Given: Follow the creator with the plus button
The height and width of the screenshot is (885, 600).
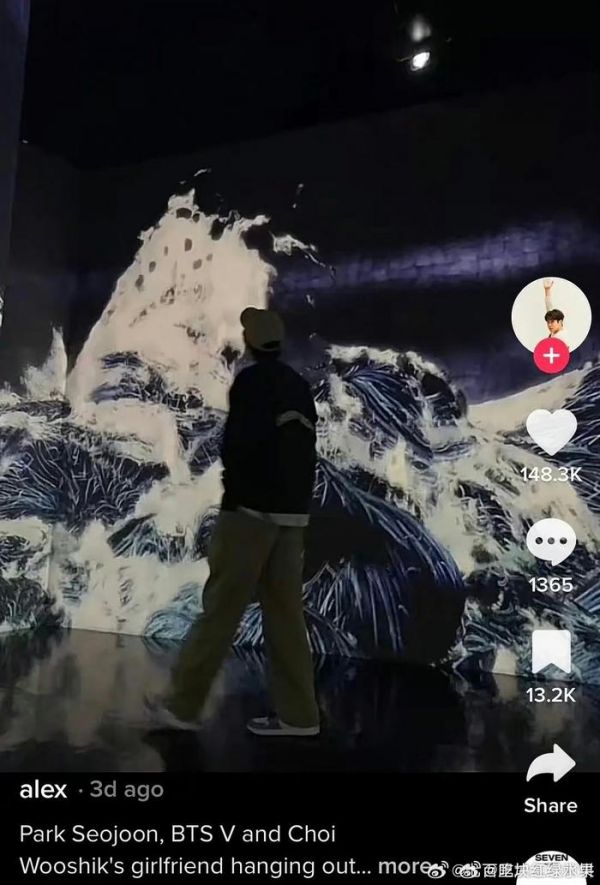Looking at the screenshot, I should [551, 356].
